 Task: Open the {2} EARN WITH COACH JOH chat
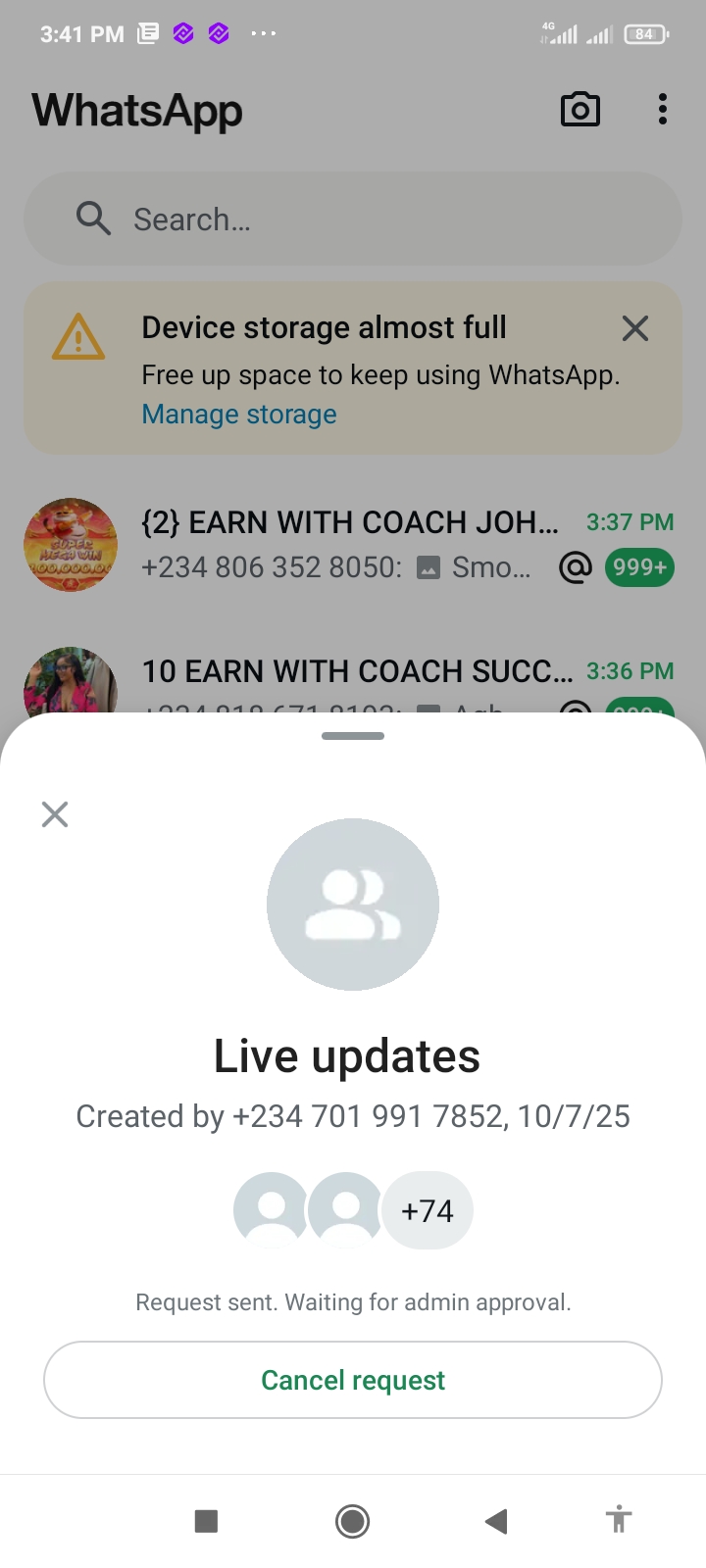tap(350, 545)
